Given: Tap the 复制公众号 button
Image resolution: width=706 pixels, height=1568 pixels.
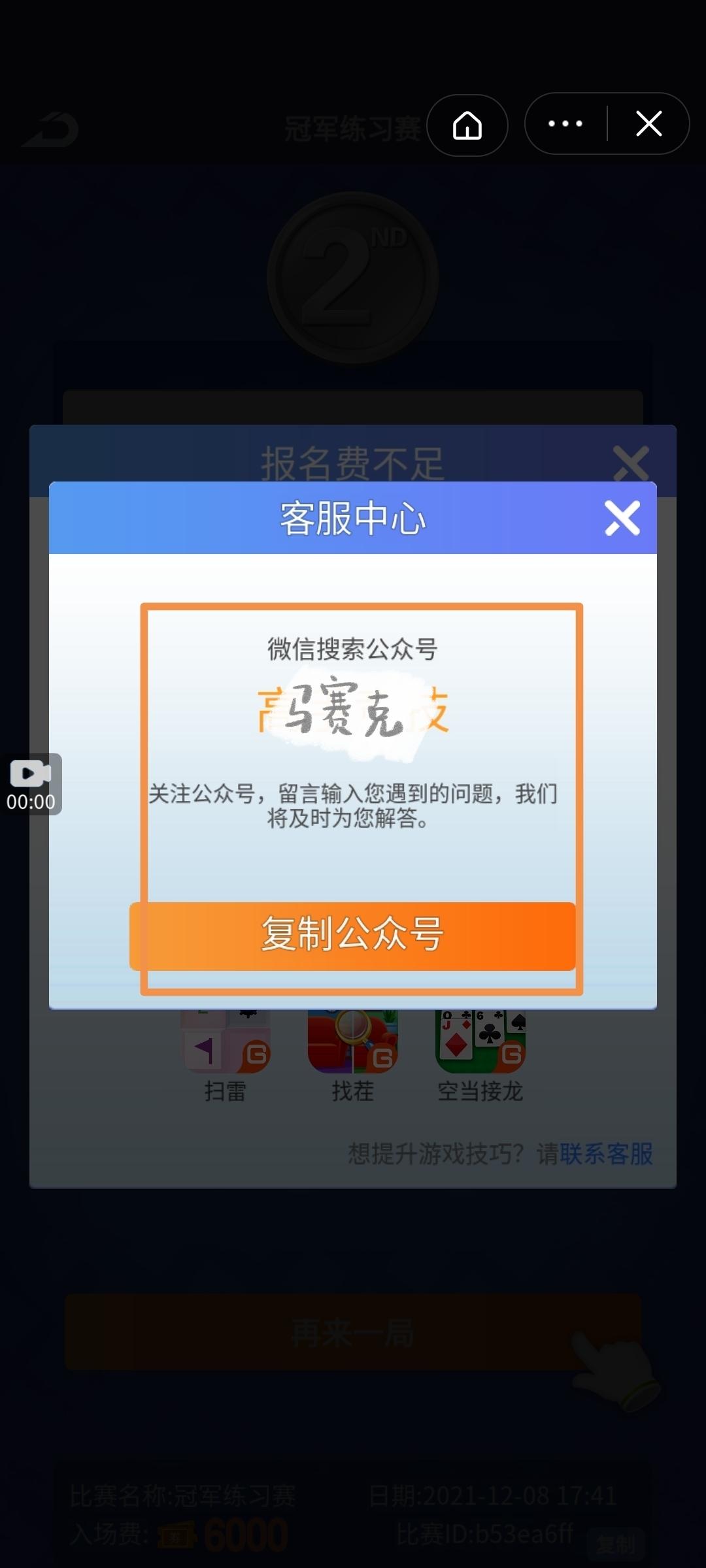Looking at the screenshot, I should [x=352, y=936].
